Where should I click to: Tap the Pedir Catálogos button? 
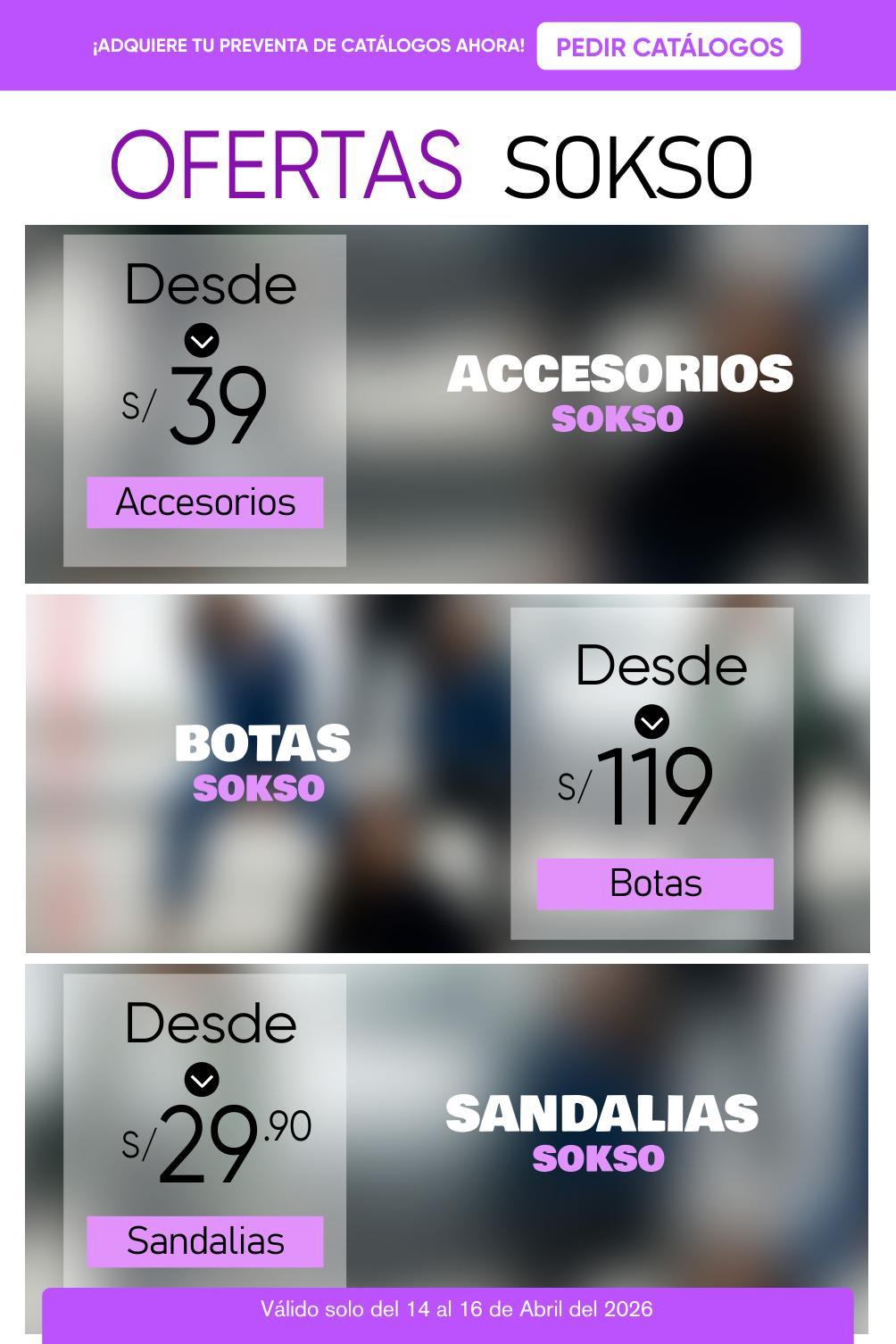coord(668,46)
